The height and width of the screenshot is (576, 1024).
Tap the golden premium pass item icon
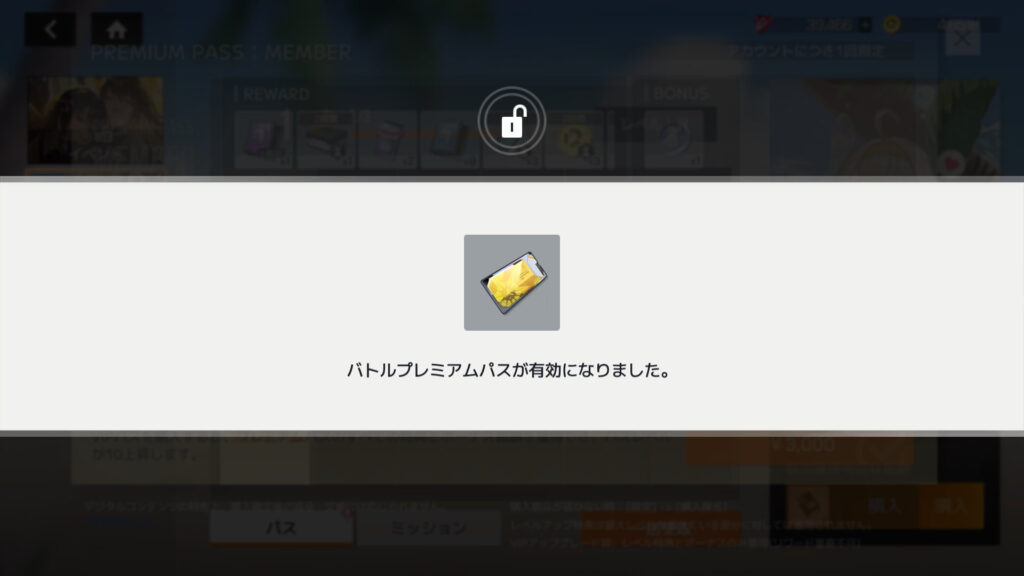512,282
